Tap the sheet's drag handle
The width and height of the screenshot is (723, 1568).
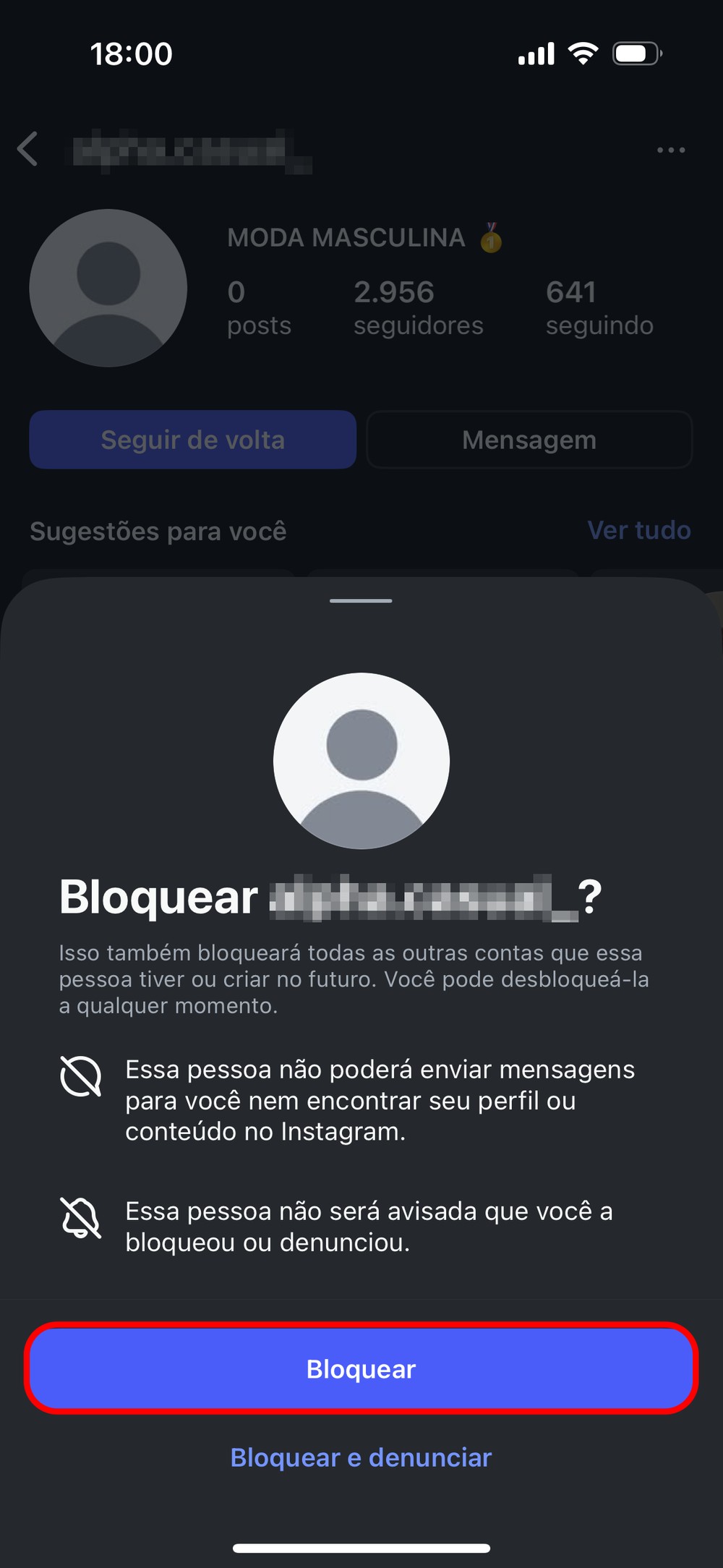click(361, 601)
